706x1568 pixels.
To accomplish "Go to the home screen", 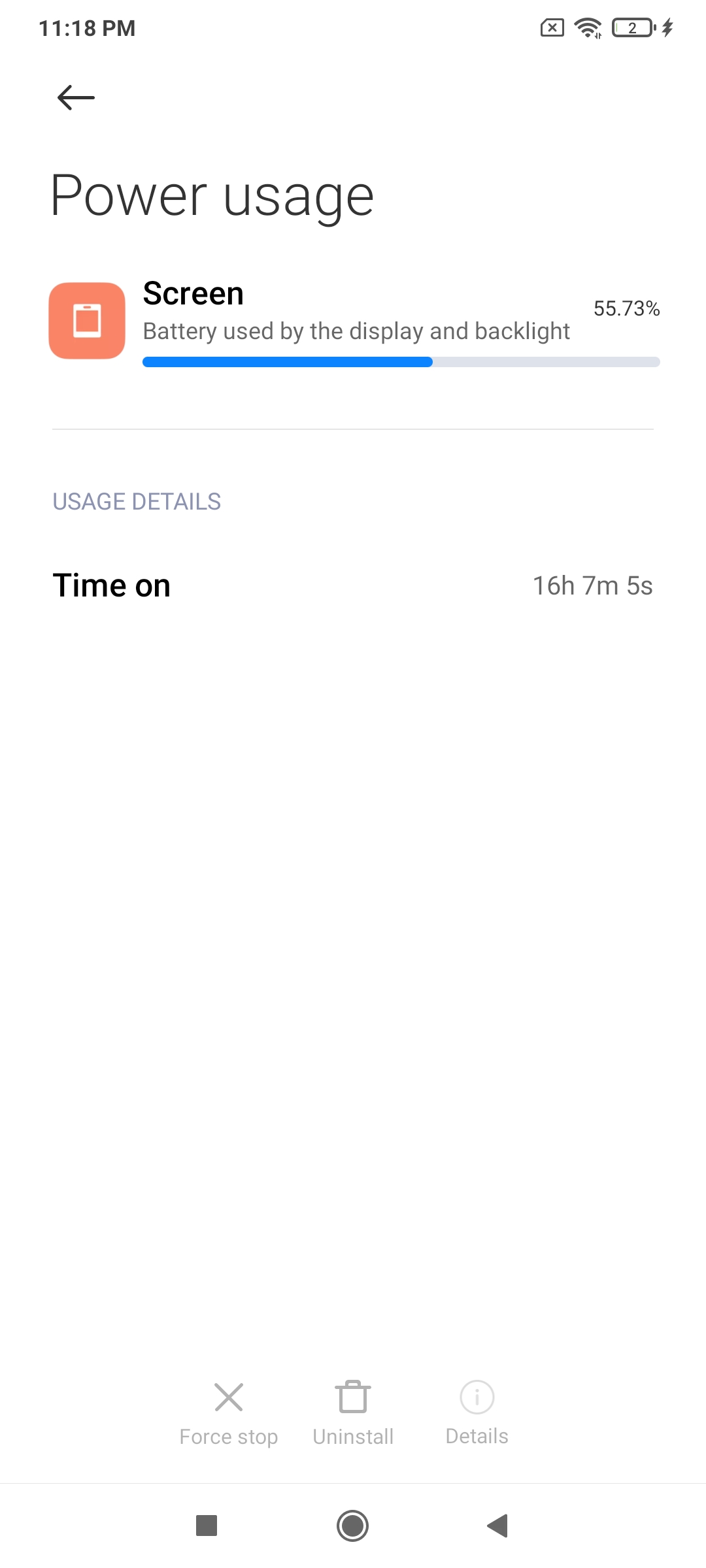I will point(353,1526).
